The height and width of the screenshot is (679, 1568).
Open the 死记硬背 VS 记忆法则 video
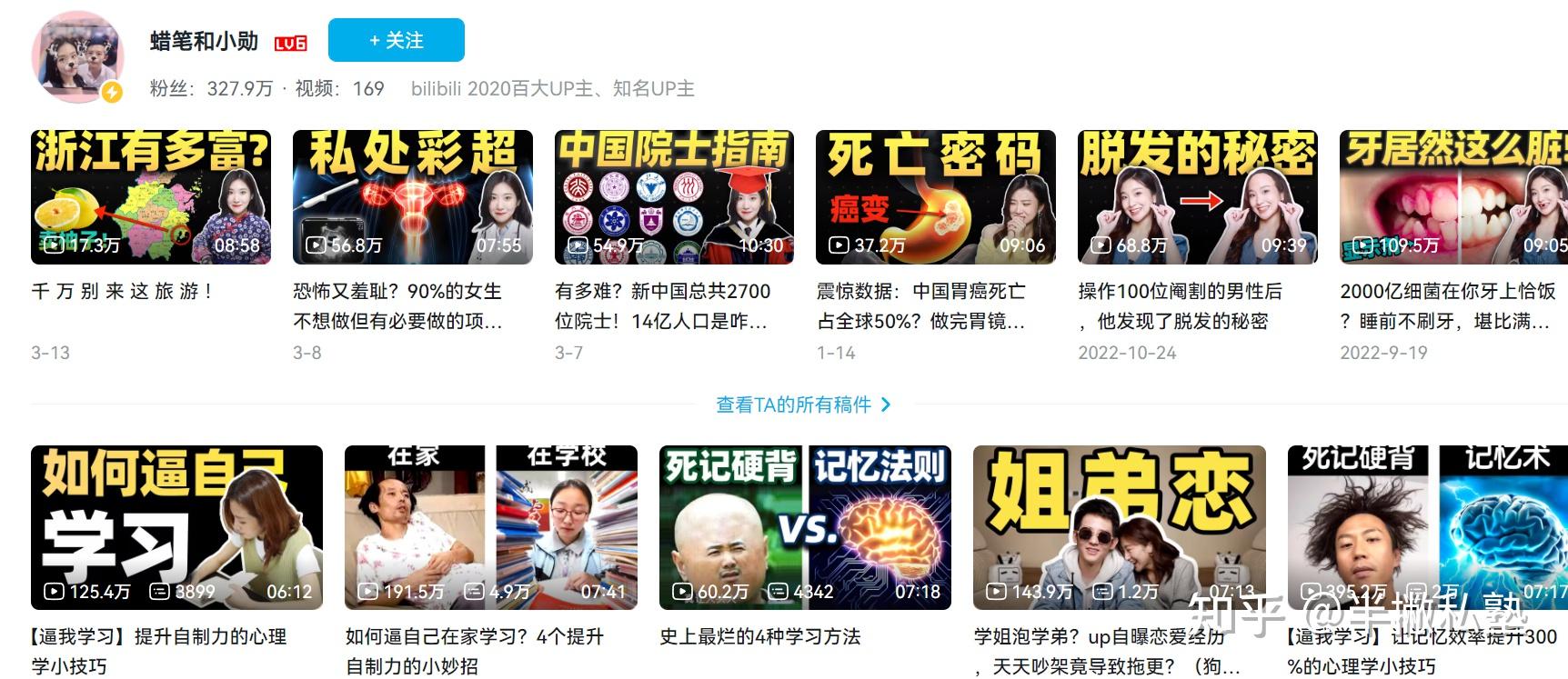(x=805, y=527)
